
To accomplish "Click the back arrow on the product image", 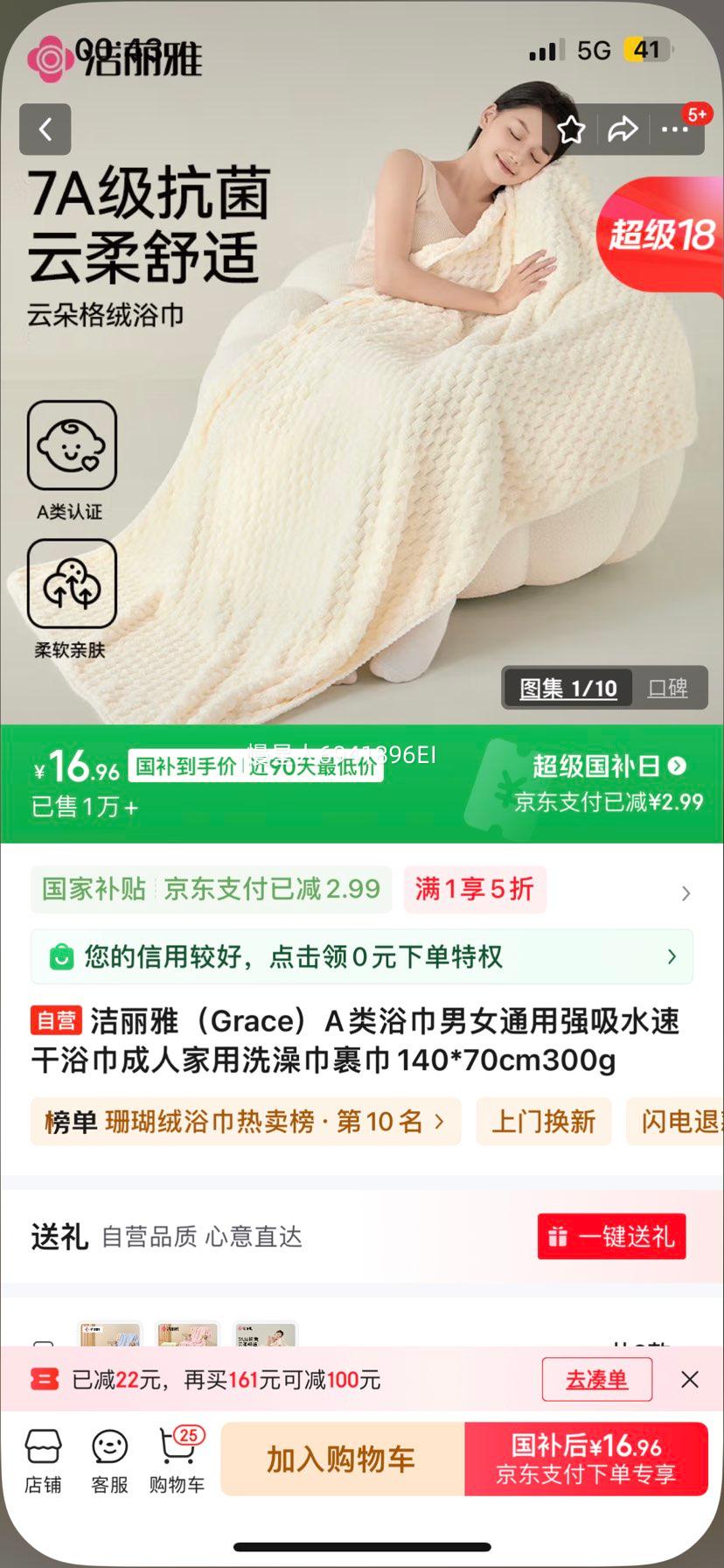I will pos(45,129).
